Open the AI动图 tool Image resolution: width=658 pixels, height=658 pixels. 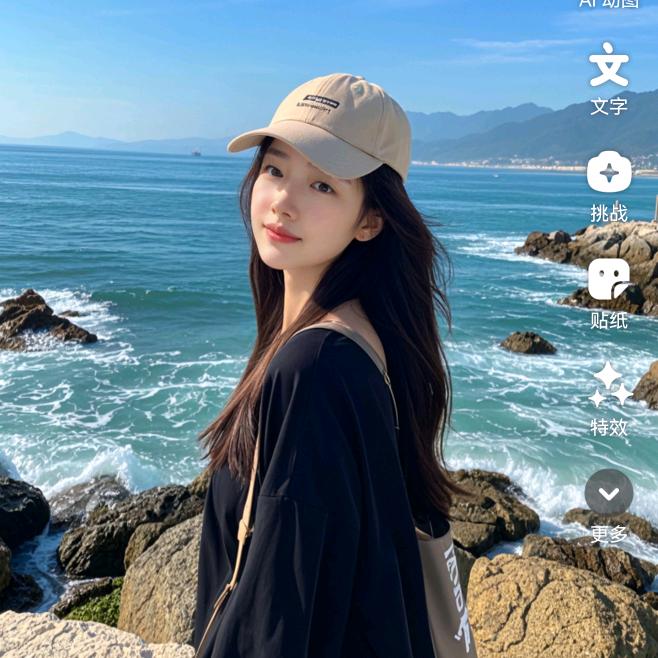608,4
